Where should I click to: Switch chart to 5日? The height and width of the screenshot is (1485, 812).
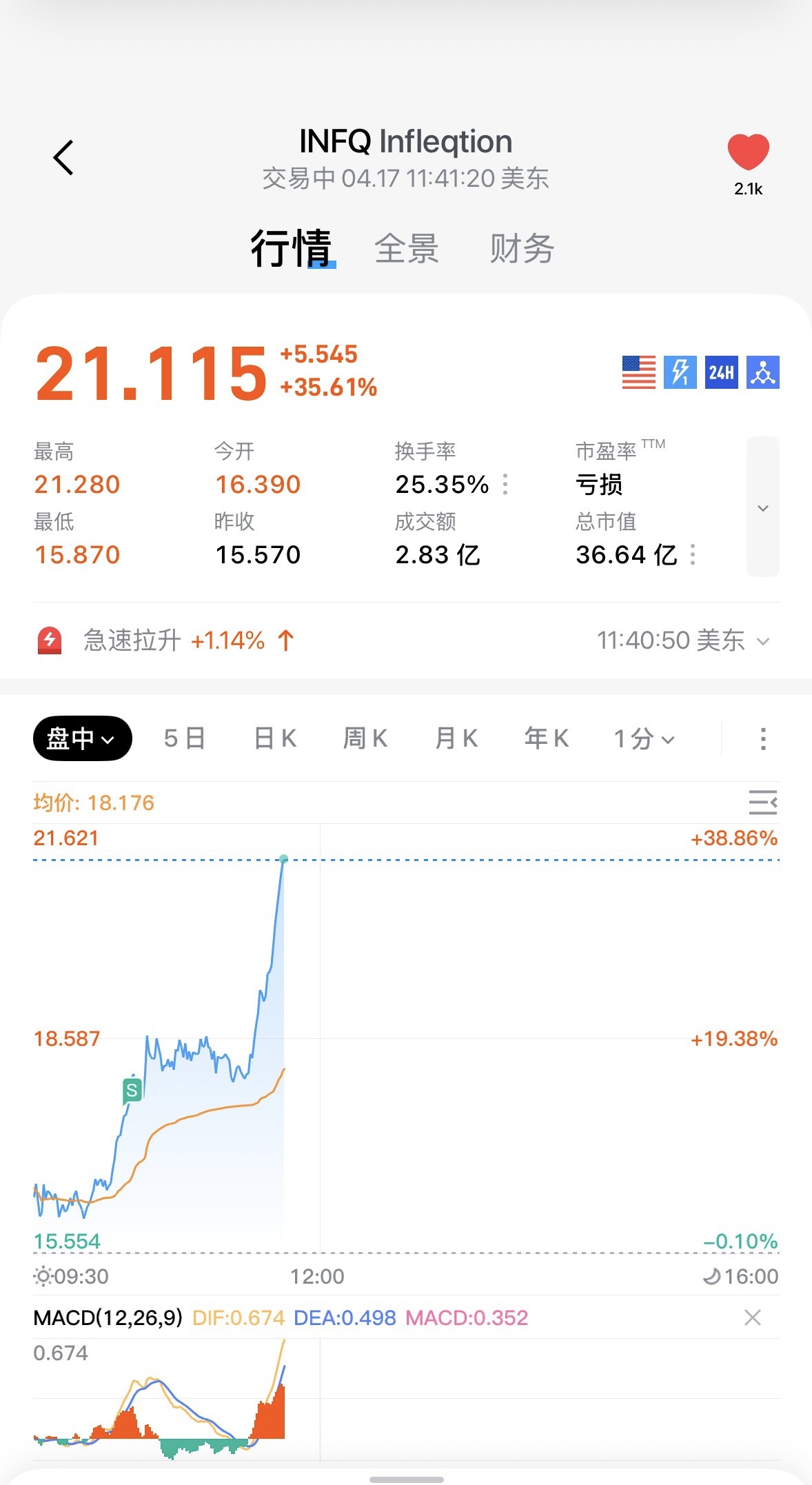(x=185, y=738)
